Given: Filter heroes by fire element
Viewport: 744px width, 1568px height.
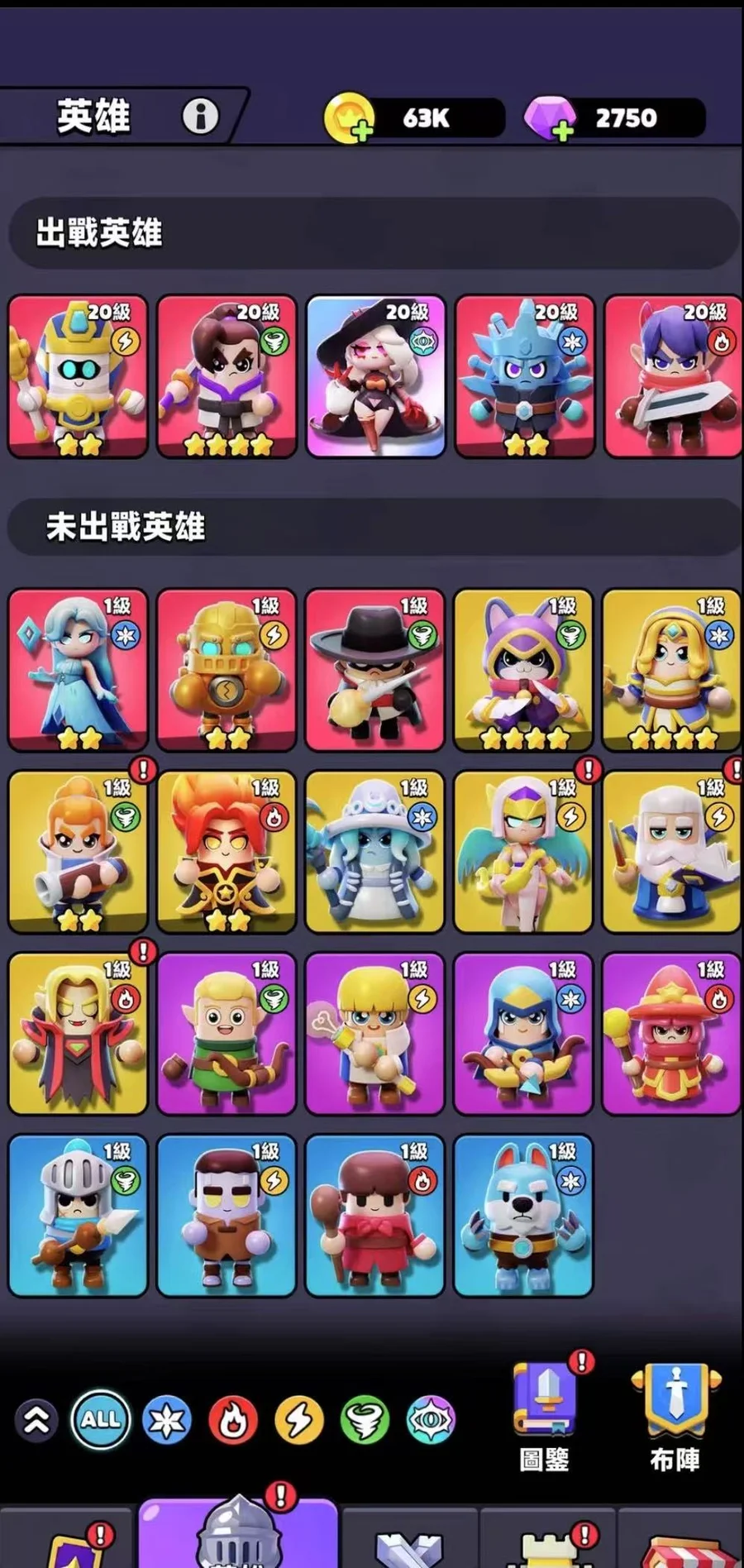Looking at the screenshot, I should (x=232, y=1420).
